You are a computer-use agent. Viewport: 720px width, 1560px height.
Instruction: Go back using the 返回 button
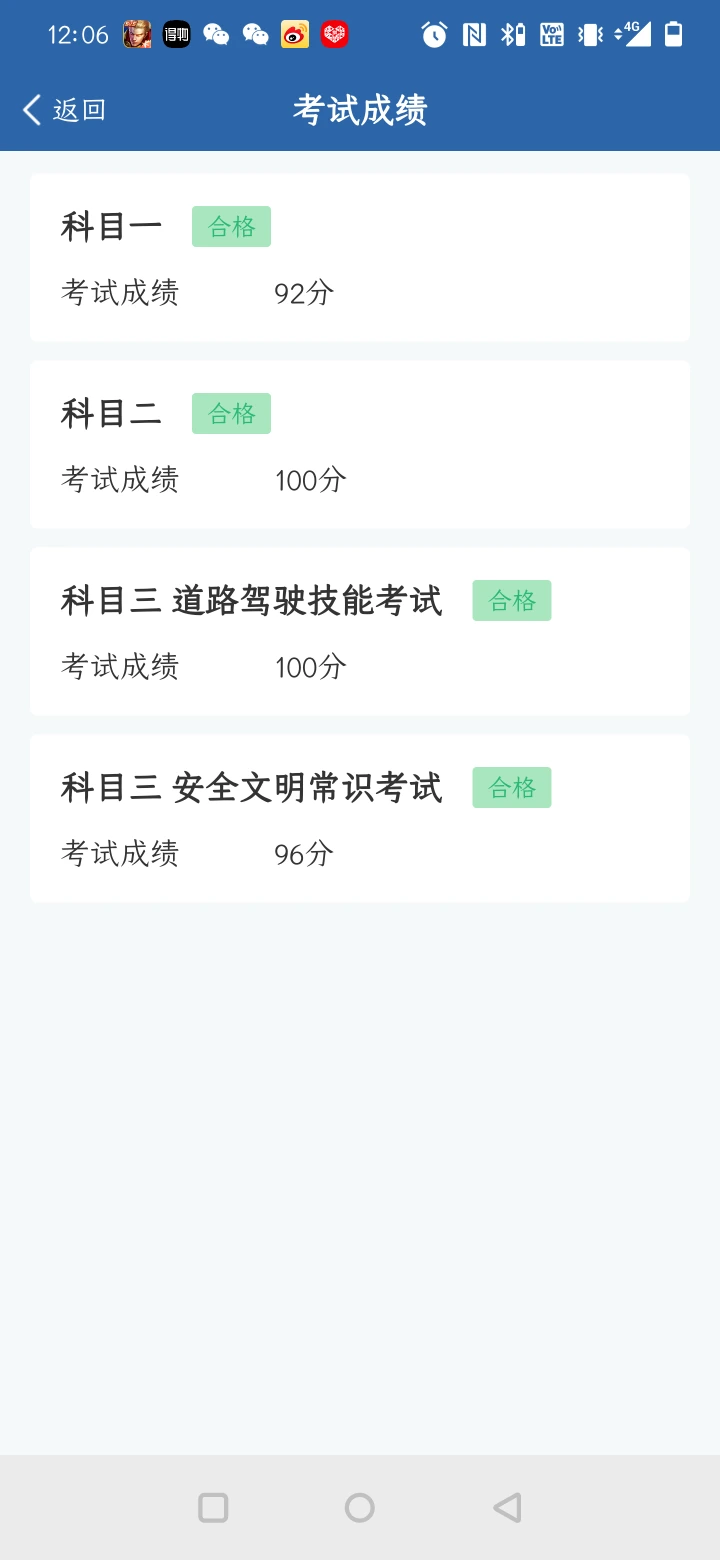(x=64, y=110)
